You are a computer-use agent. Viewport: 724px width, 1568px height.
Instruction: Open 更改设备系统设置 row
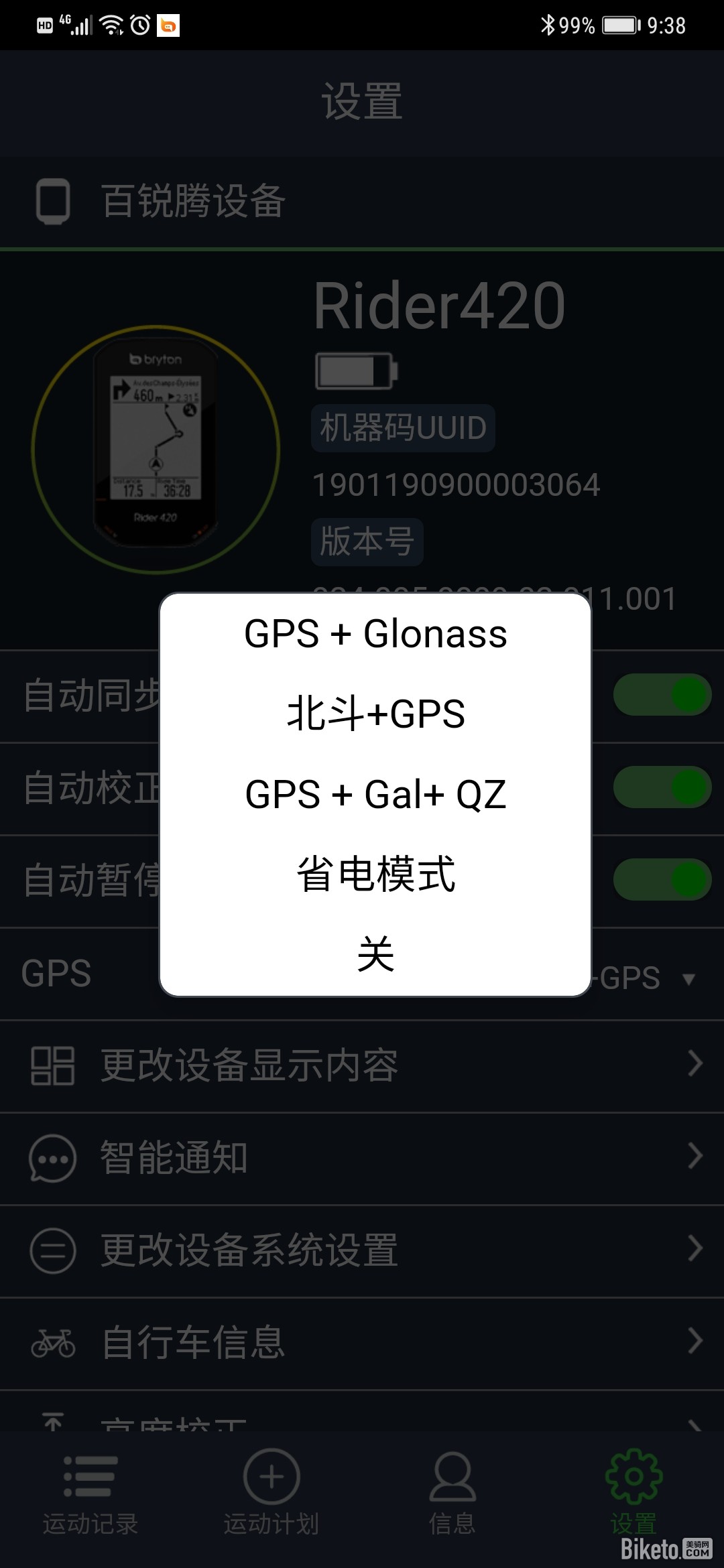point(362,1250)
